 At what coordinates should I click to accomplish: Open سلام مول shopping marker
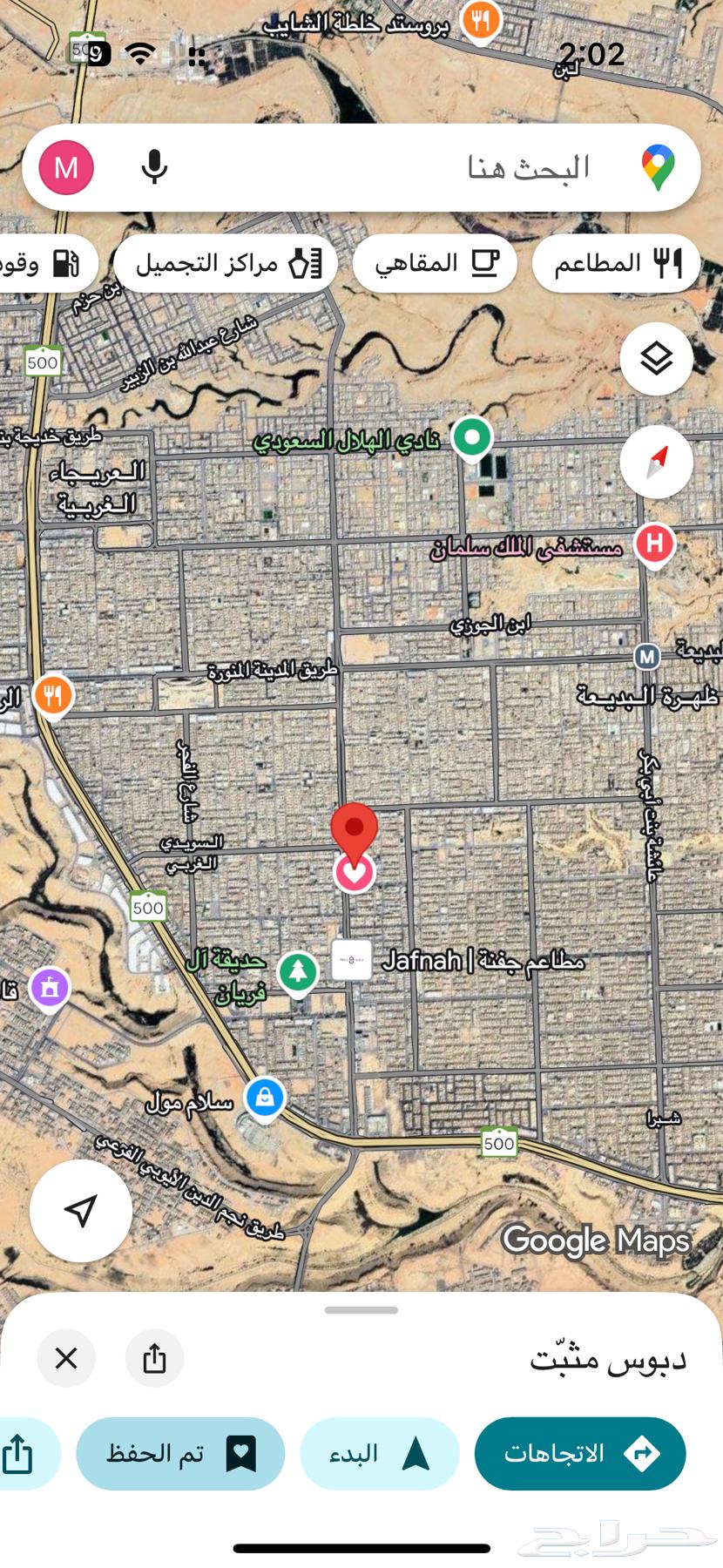pyautogui.click(x=265, y=1098)
